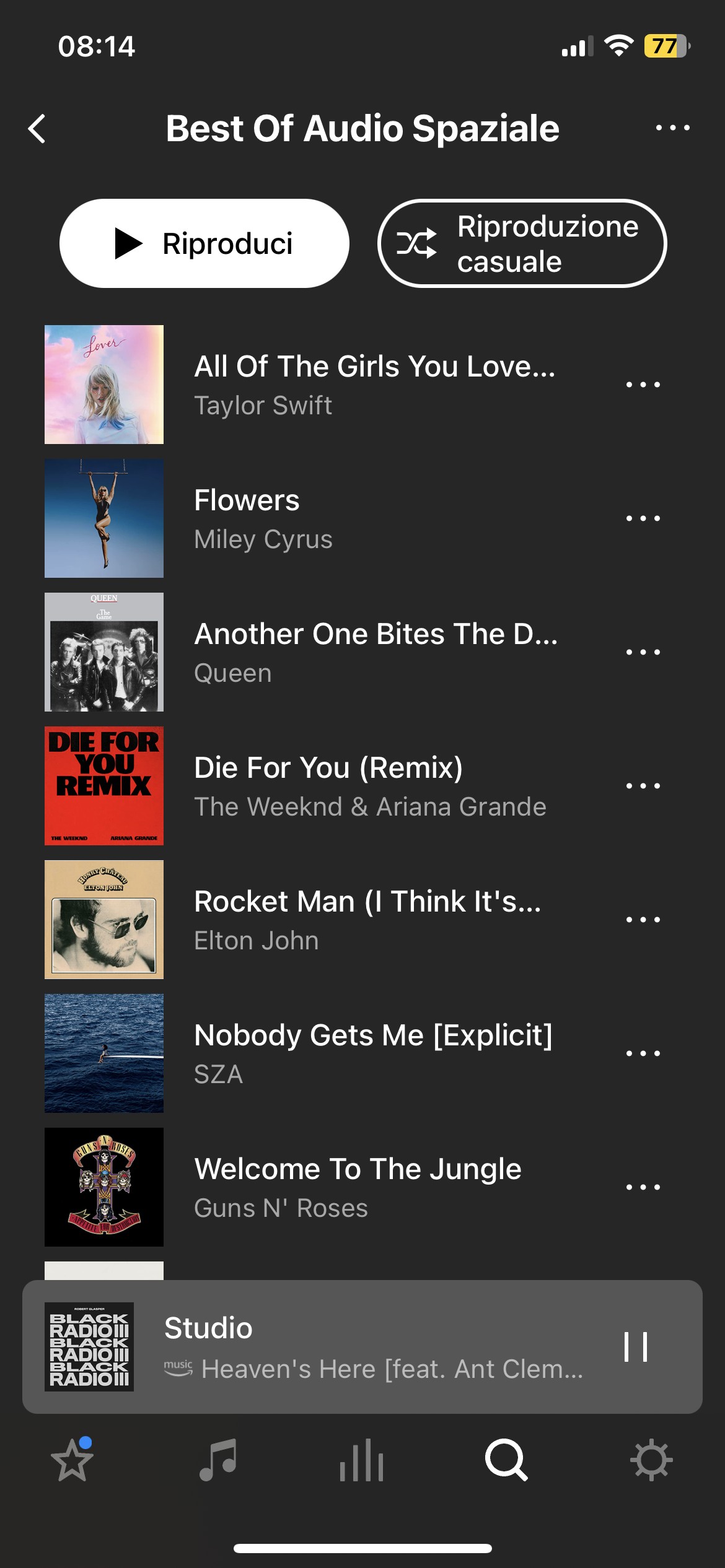Tap Riproduci to play the playlist
Screen dimensions: 725x1568
click(x=204, y=243)
